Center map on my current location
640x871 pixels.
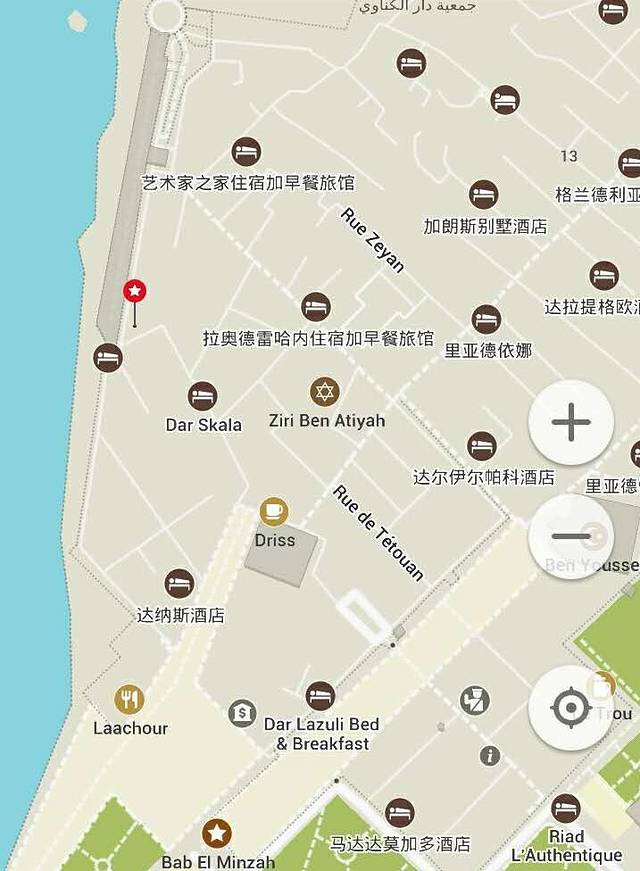click(571, 708)
